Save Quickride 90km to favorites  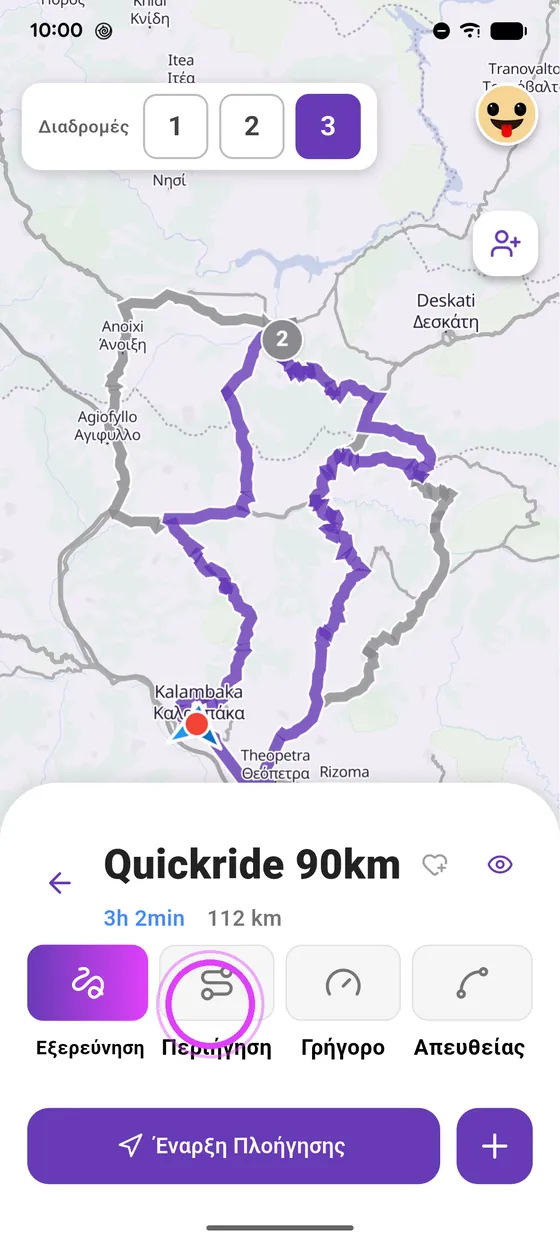point(435,865)
